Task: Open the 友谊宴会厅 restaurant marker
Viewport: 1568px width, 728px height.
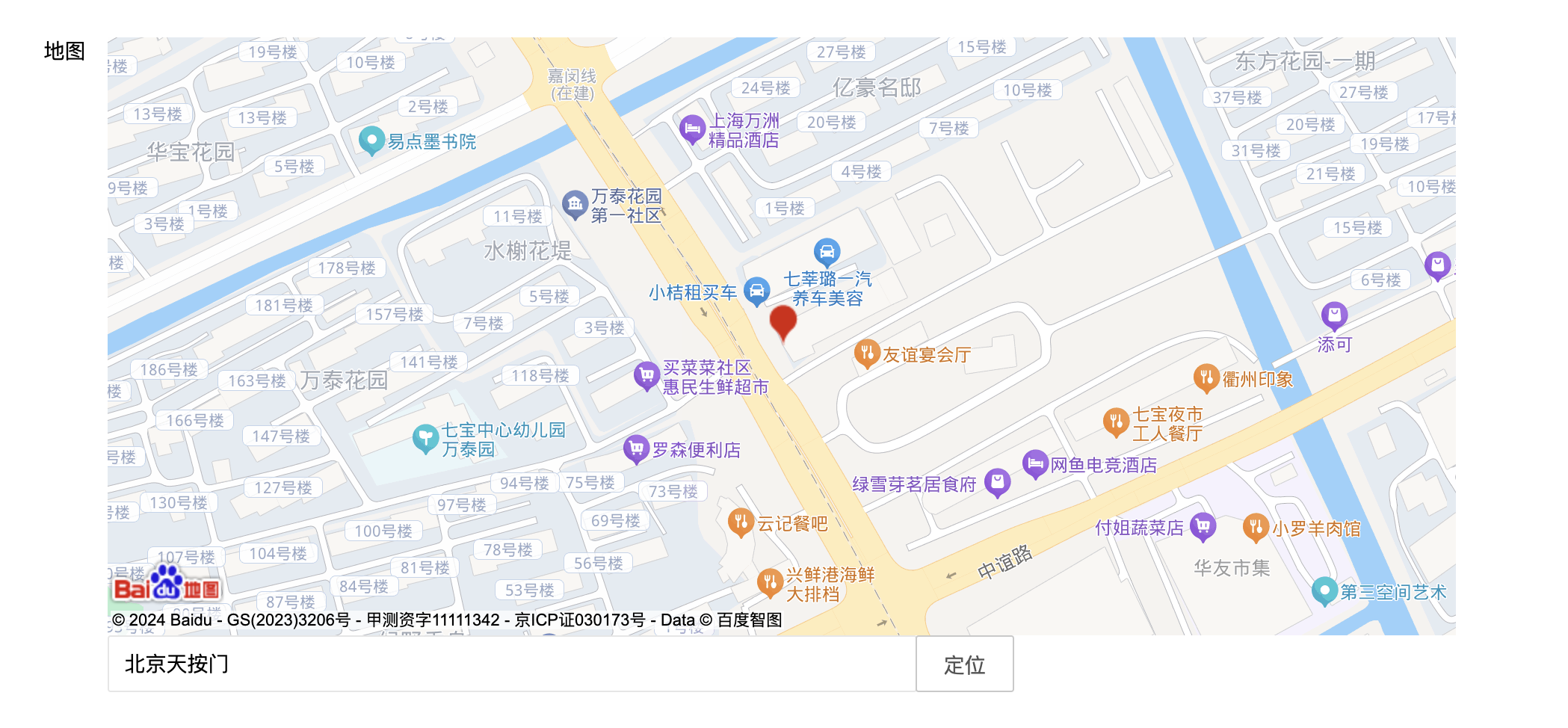Action: point(866,353)
